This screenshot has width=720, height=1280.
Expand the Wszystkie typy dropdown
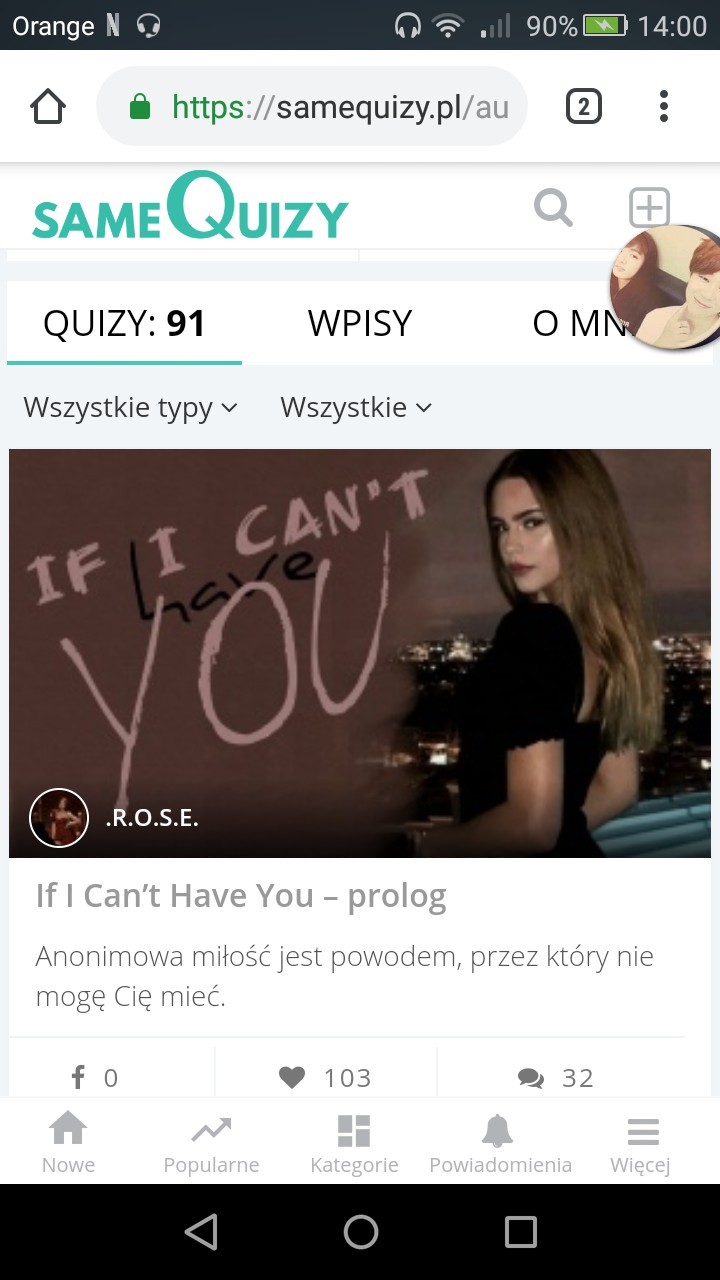click(x=130, y=407)
